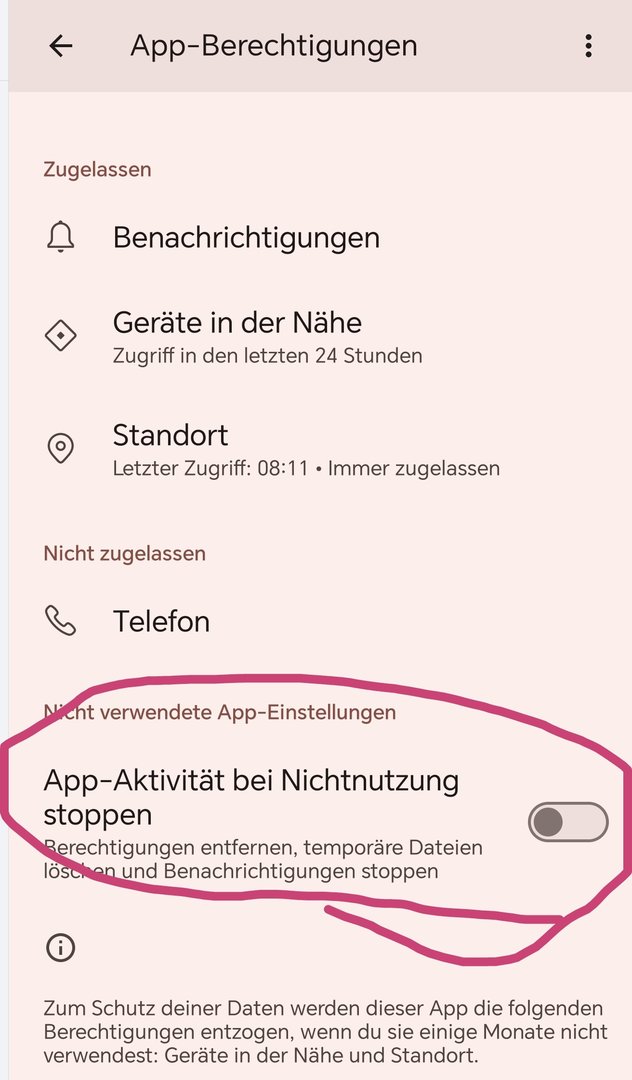Open the three-dot overflow menu
The height and width of the screenshot is (1080, 632).
pyautogui.click(x=588, y=46)
